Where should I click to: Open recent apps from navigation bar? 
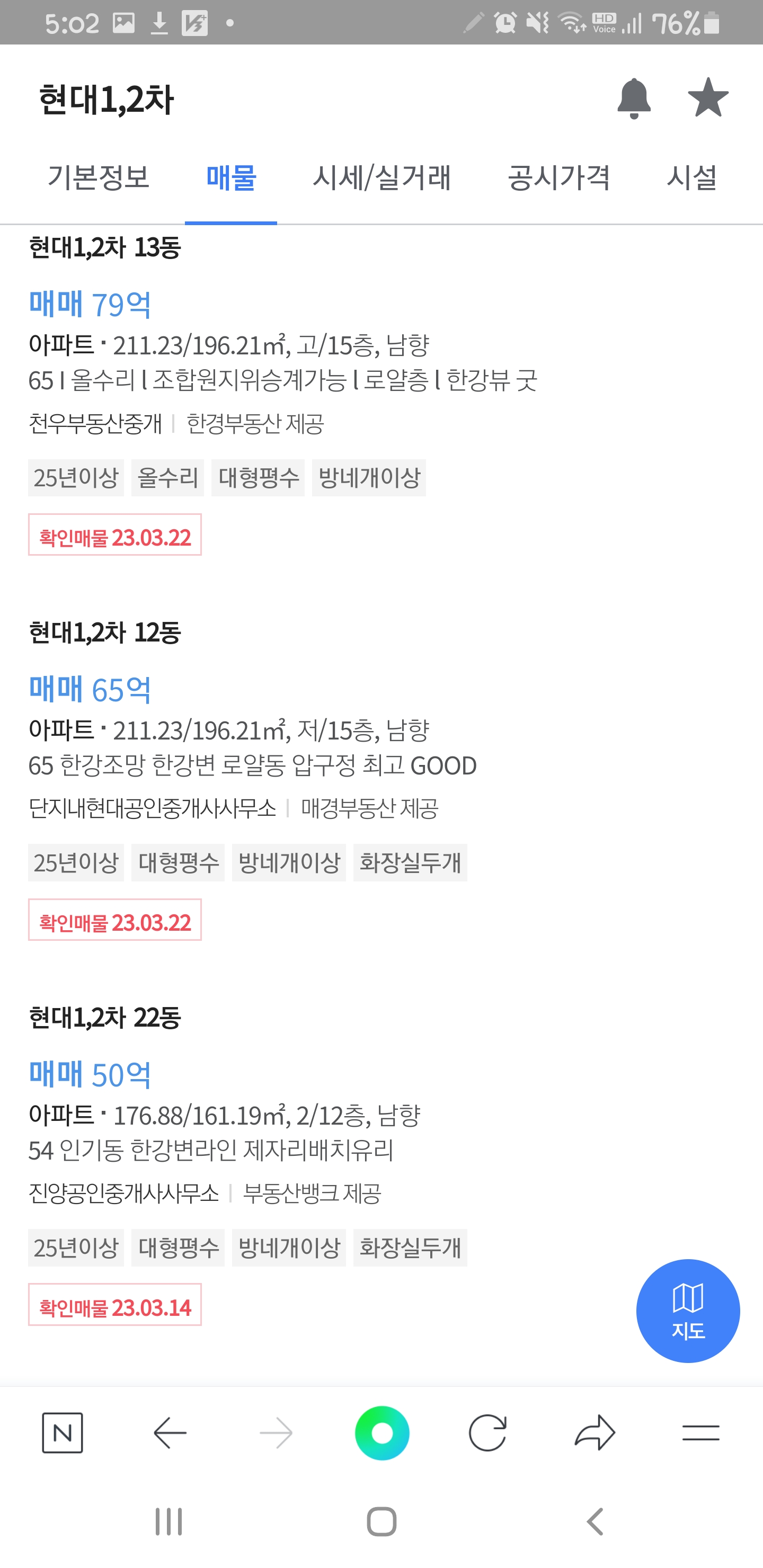pyautogui.click(x=168, y=1522)
